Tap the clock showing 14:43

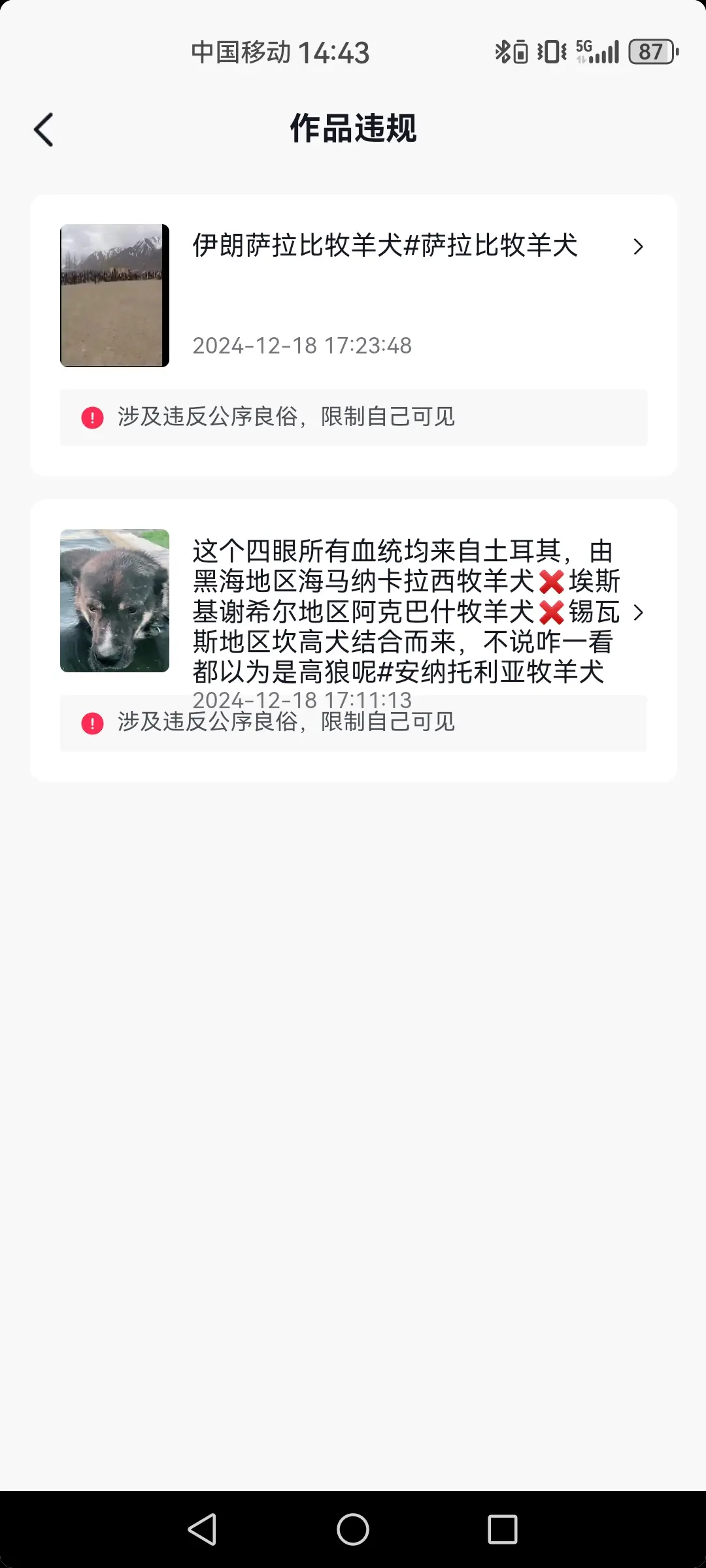tap(332, 52)
